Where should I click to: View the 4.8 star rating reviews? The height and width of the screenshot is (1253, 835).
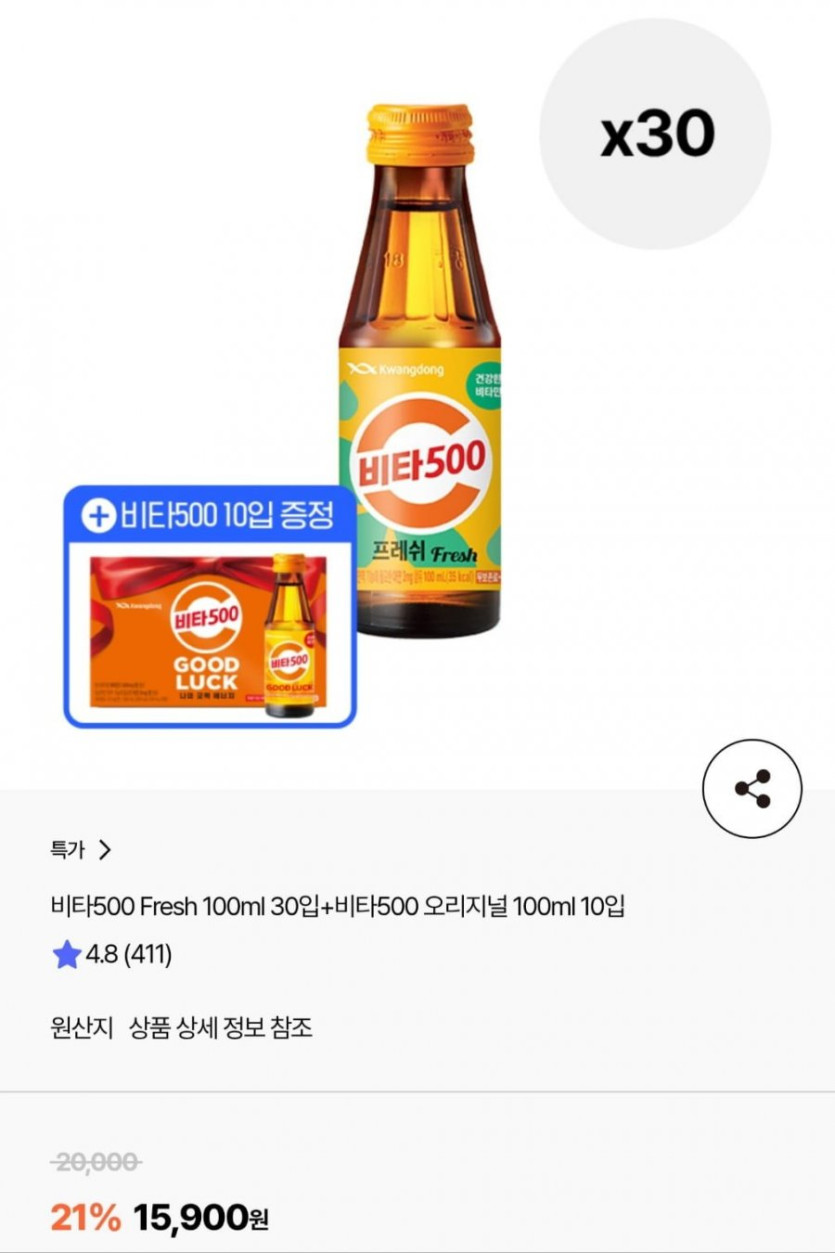[x=112, y=956]
